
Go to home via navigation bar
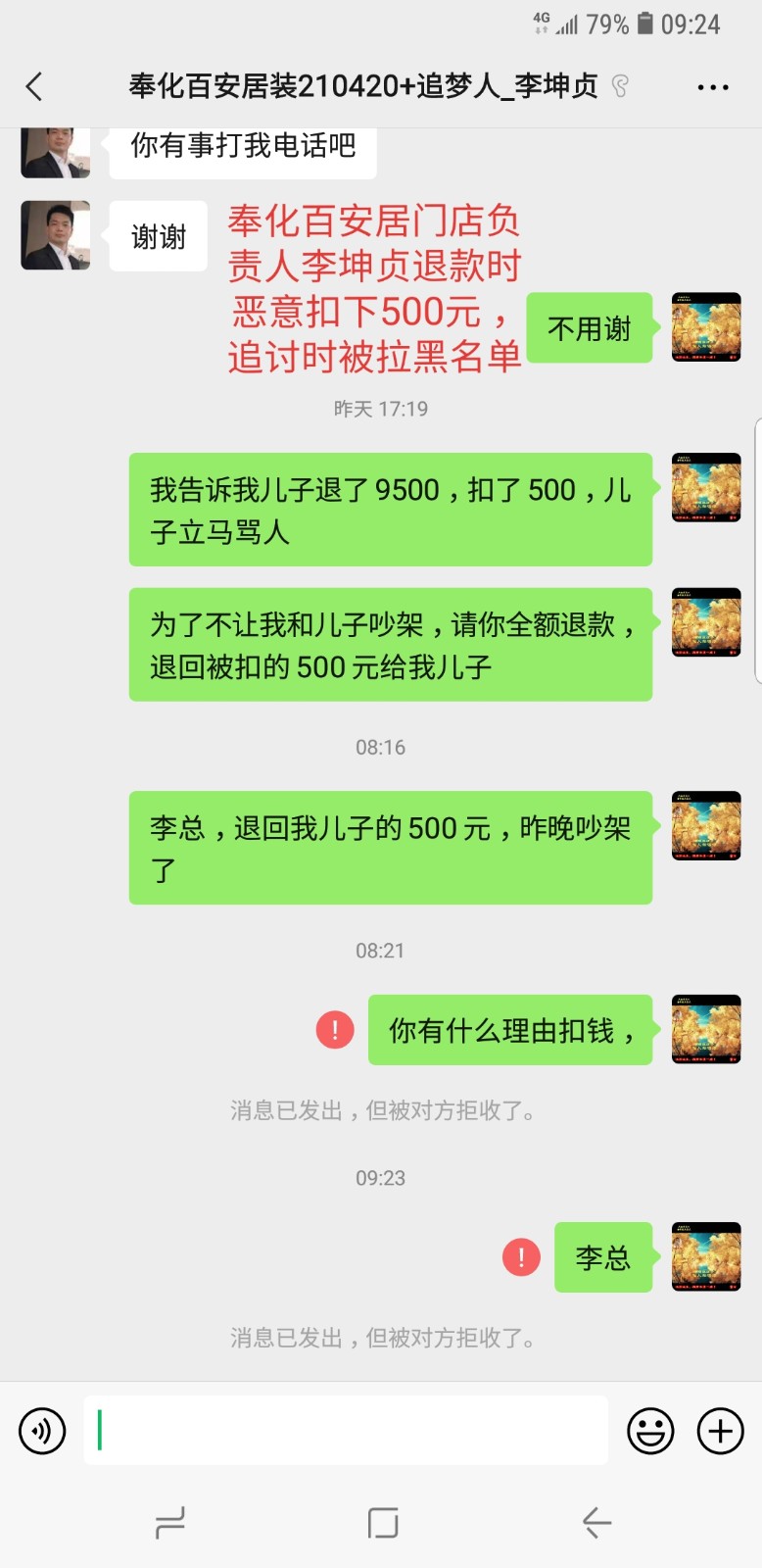point(382,1522)
